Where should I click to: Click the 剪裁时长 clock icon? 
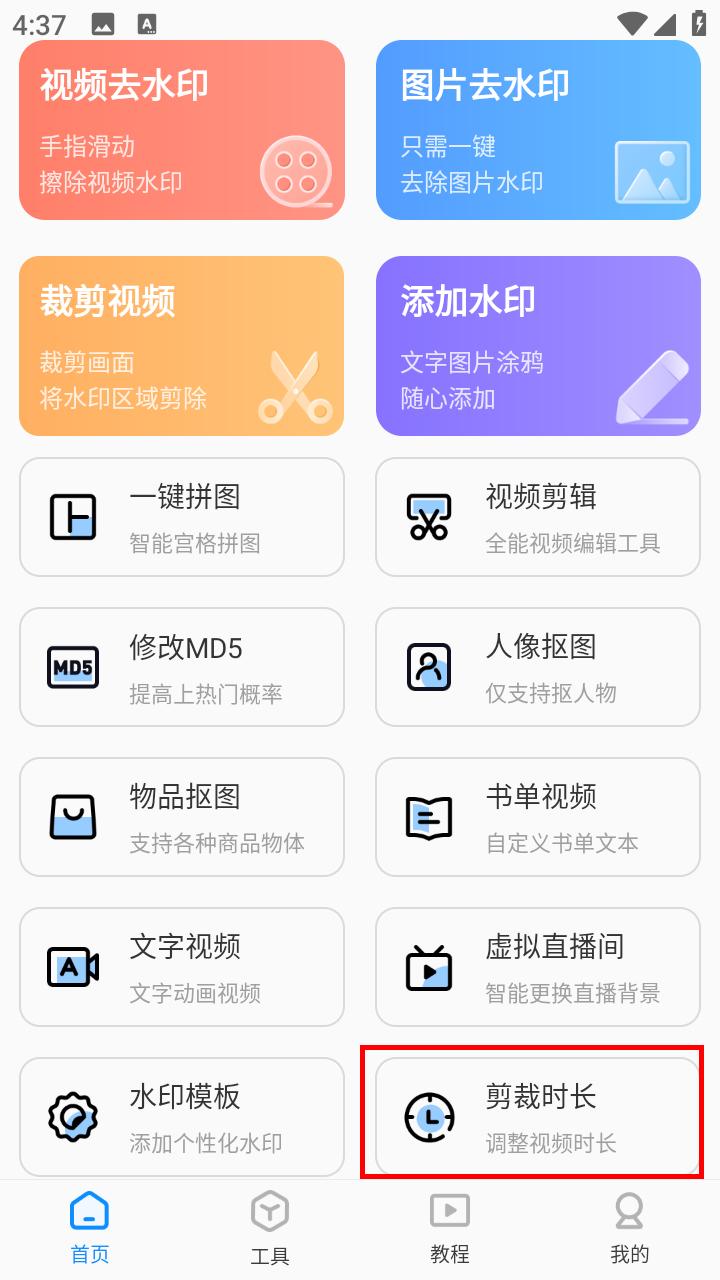click(x=429, y=1118)
